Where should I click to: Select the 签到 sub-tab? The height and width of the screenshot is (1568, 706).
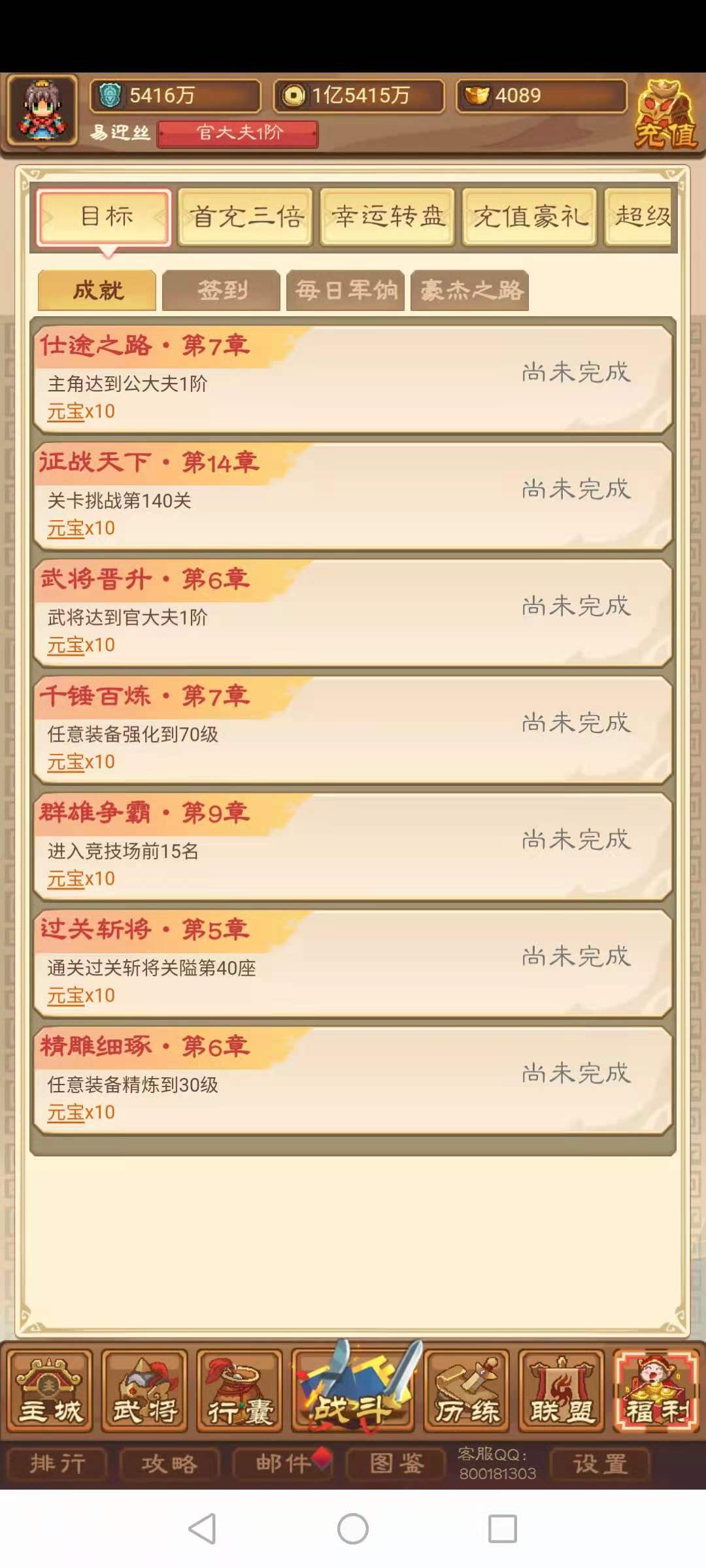222,290
